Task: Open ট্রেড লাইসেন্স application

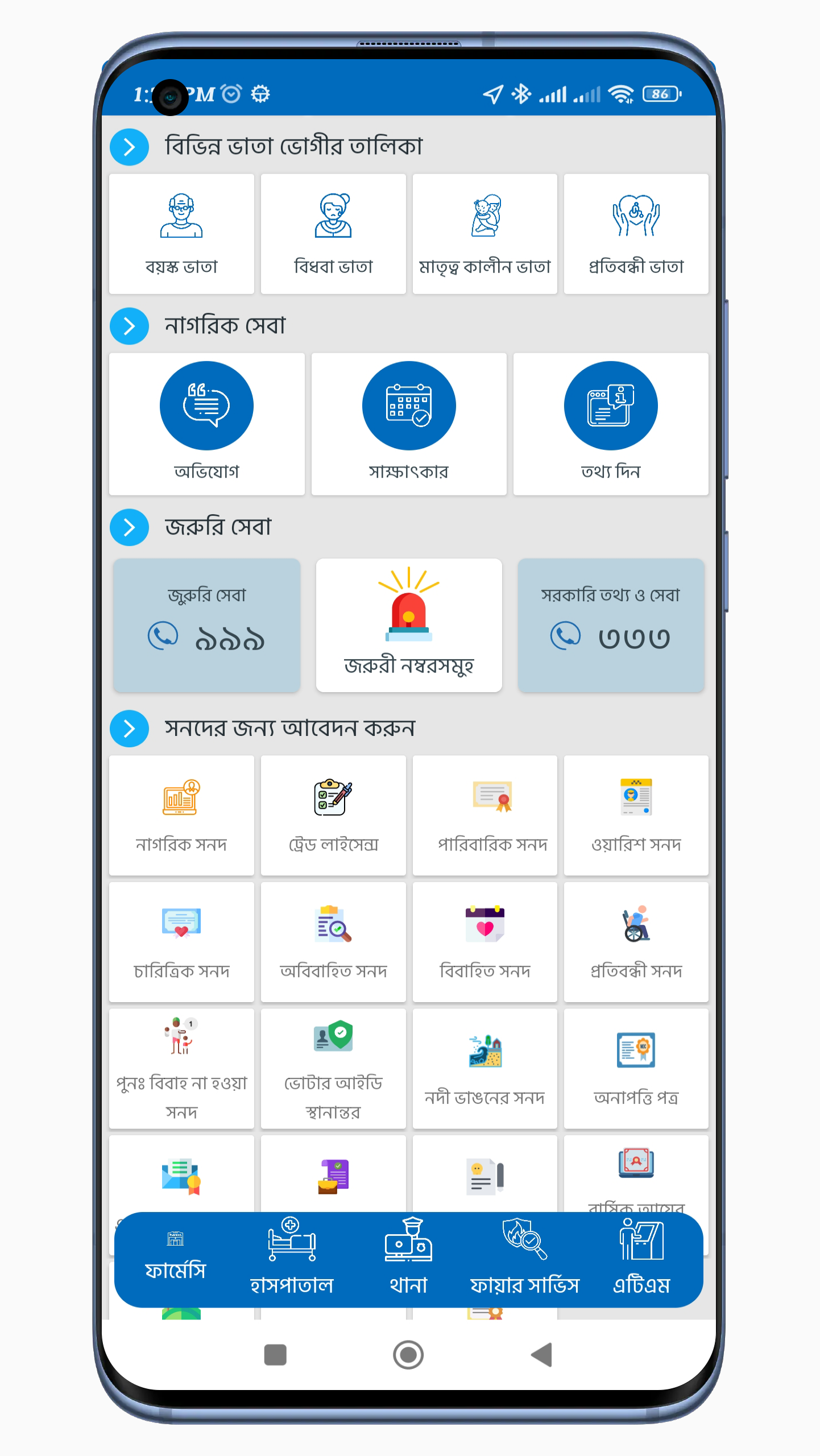Action: (333, 815)
